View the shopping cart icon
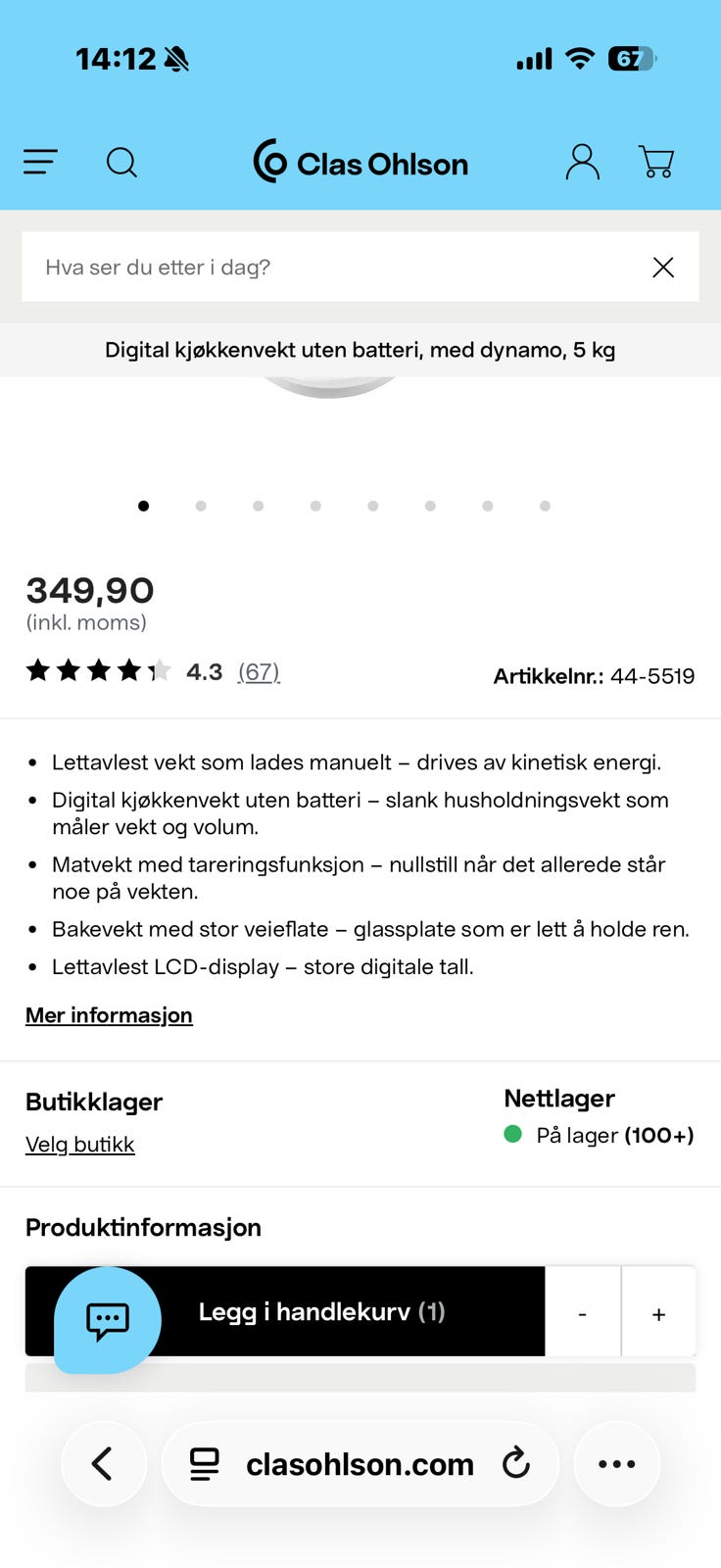The width and height of the screenshot is (721, 1568). [657, 163]
